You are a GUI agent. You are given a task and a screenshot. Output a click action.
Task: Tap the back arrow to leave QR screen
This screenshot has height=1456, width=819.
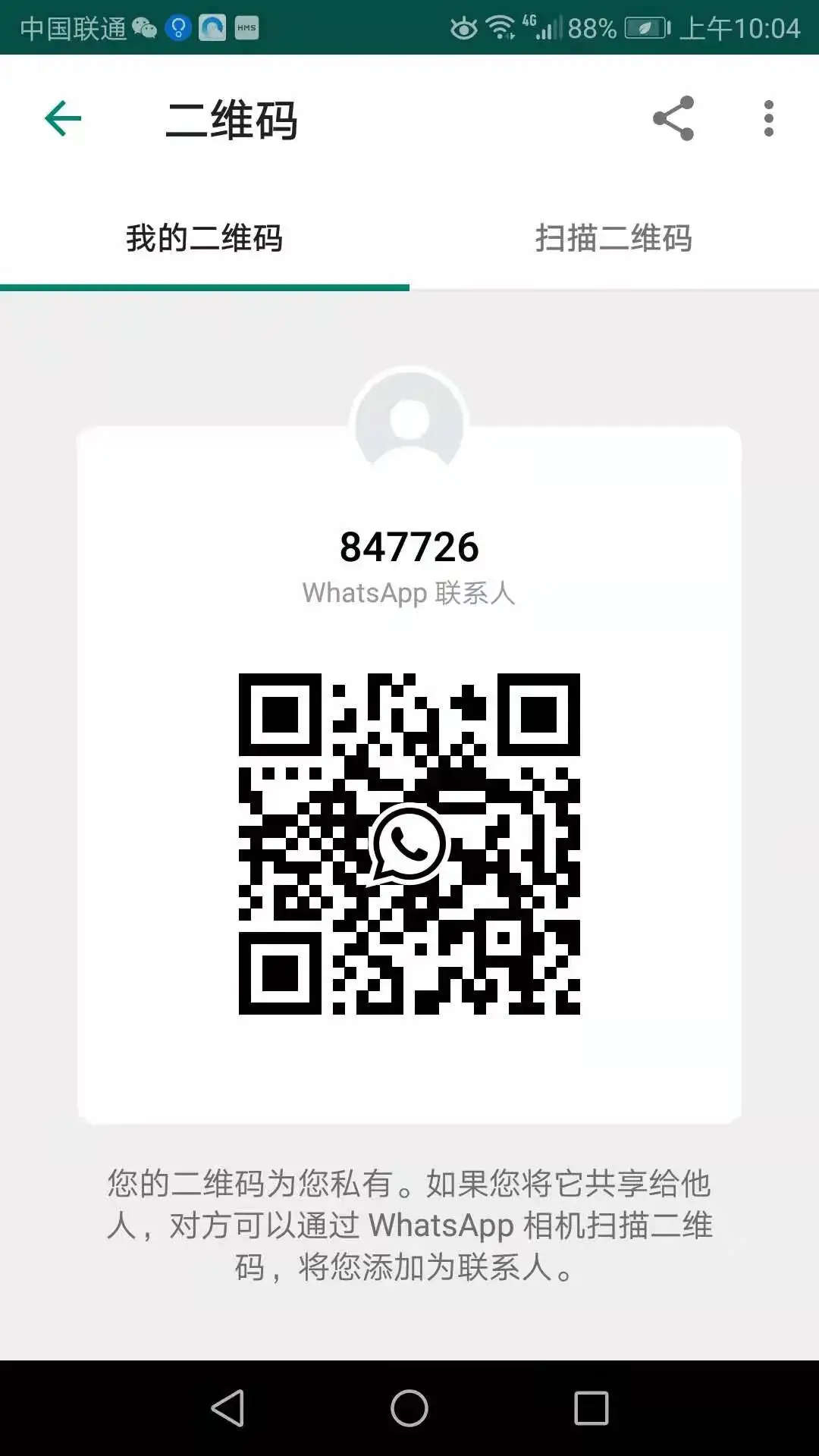click(x=64, y=118)
